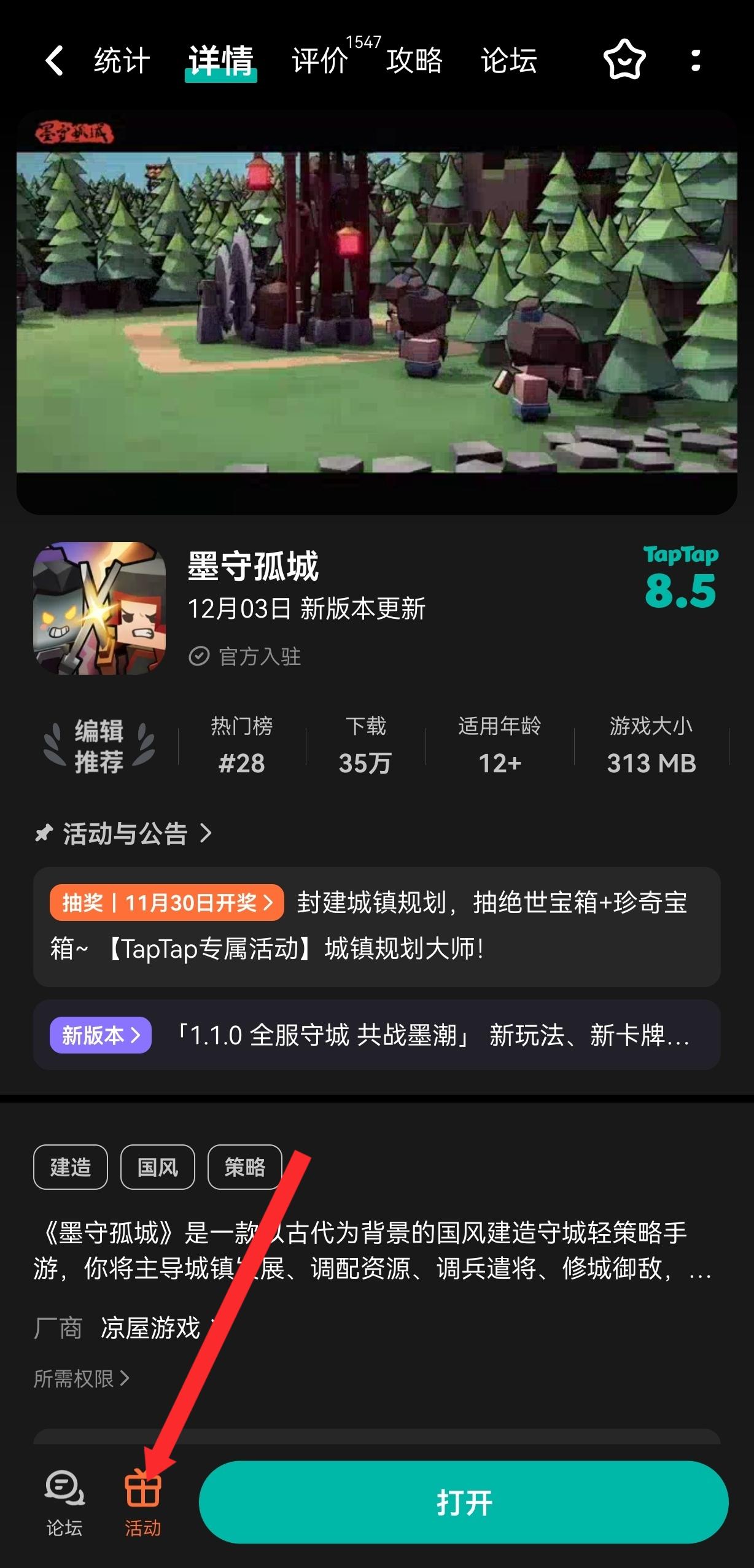Open the 新版本 1.1.0 announcement
754x1568 pixels.
pos(376,1035)
